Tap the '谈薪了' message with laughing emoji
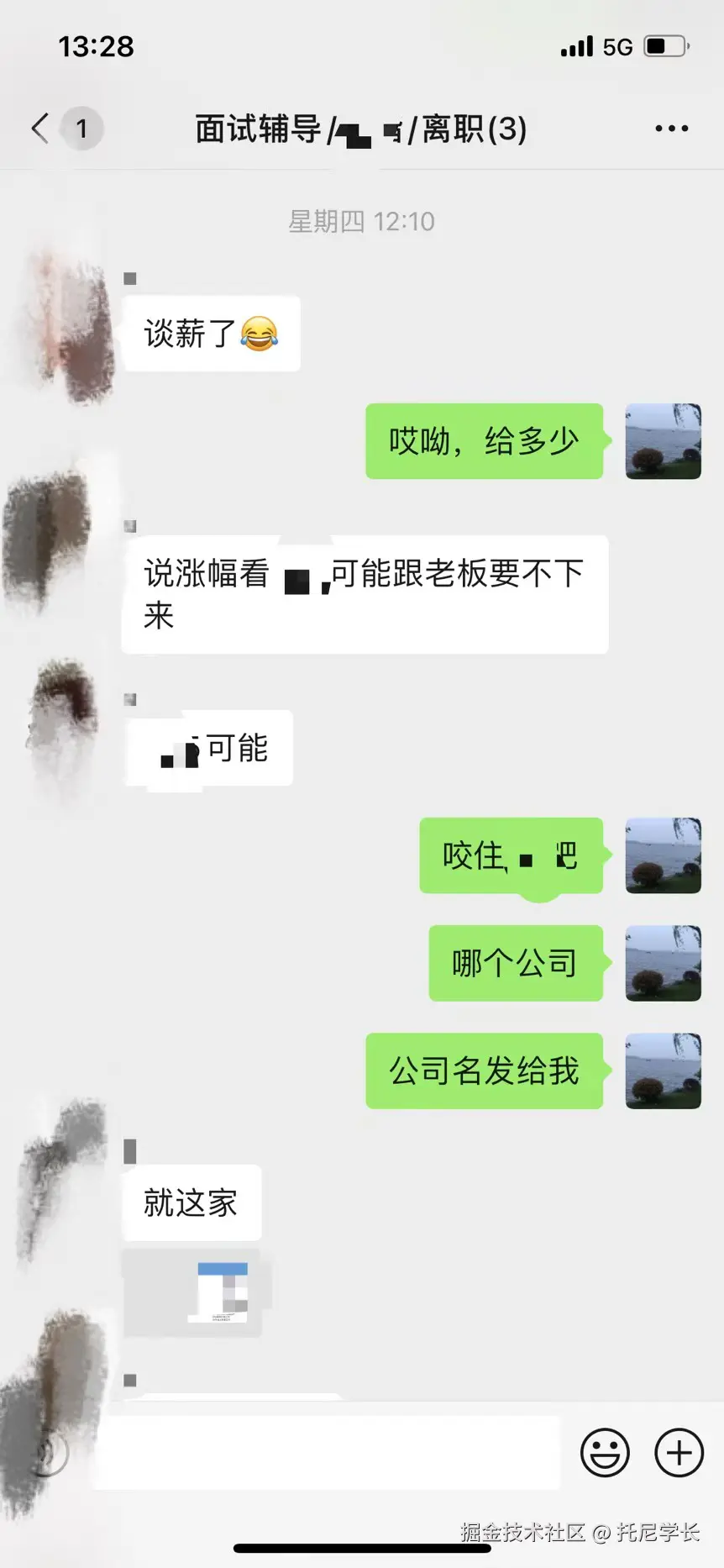 coord(210,333)
